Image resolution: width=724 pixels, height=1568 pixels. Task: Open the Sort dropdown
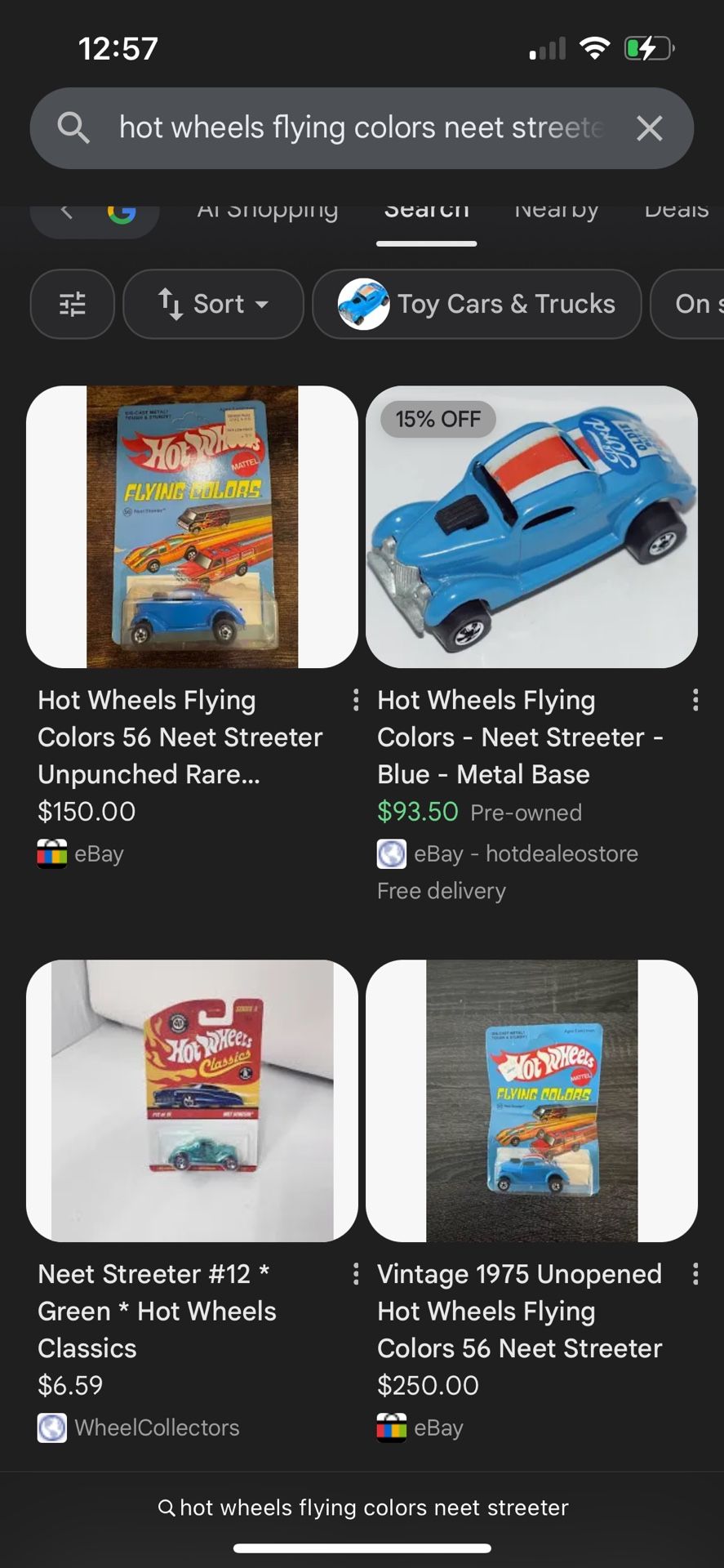coord(213,304)
